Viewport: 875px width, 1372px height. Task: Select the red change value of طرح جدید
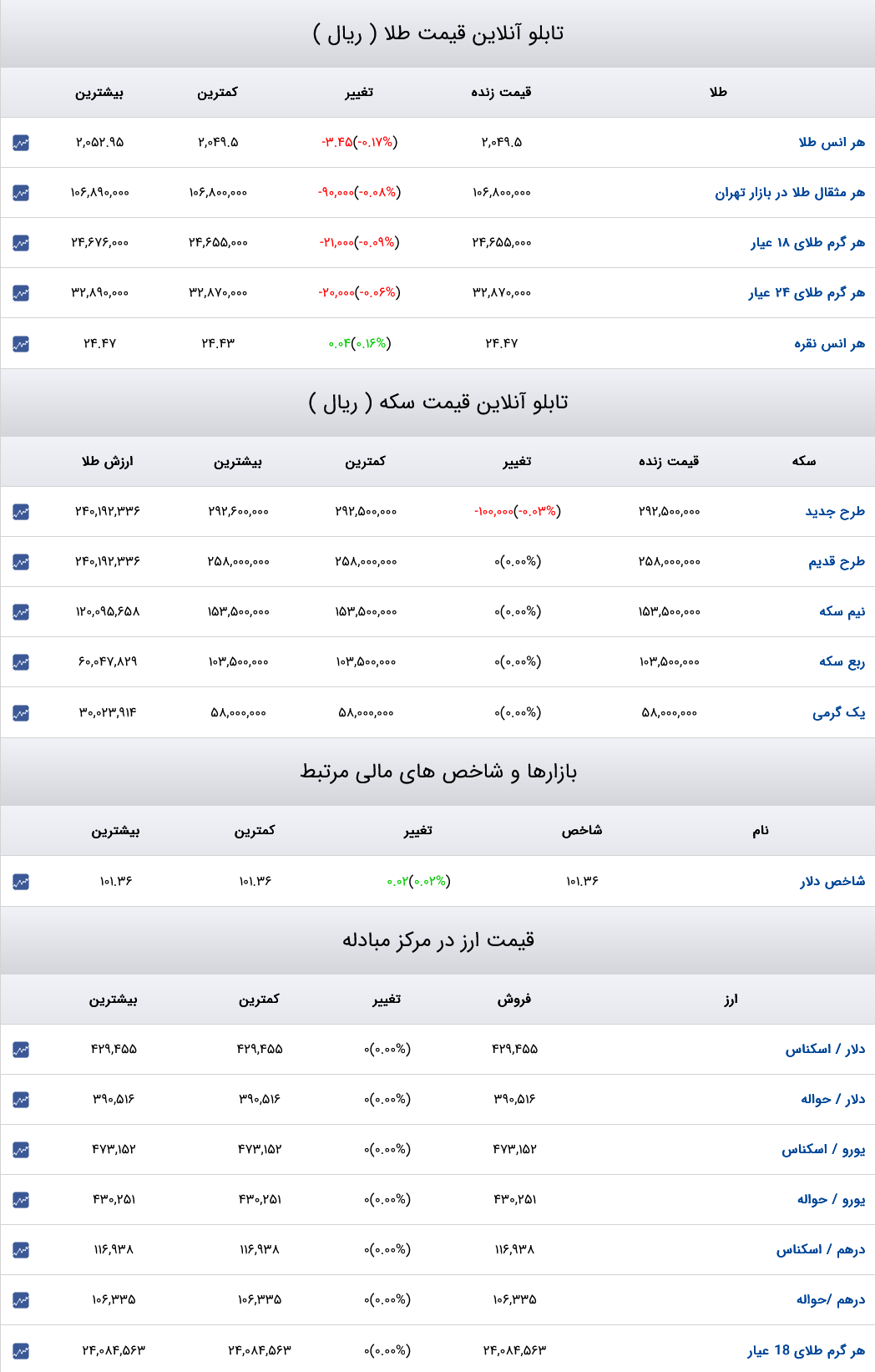(x=518, y=512)
